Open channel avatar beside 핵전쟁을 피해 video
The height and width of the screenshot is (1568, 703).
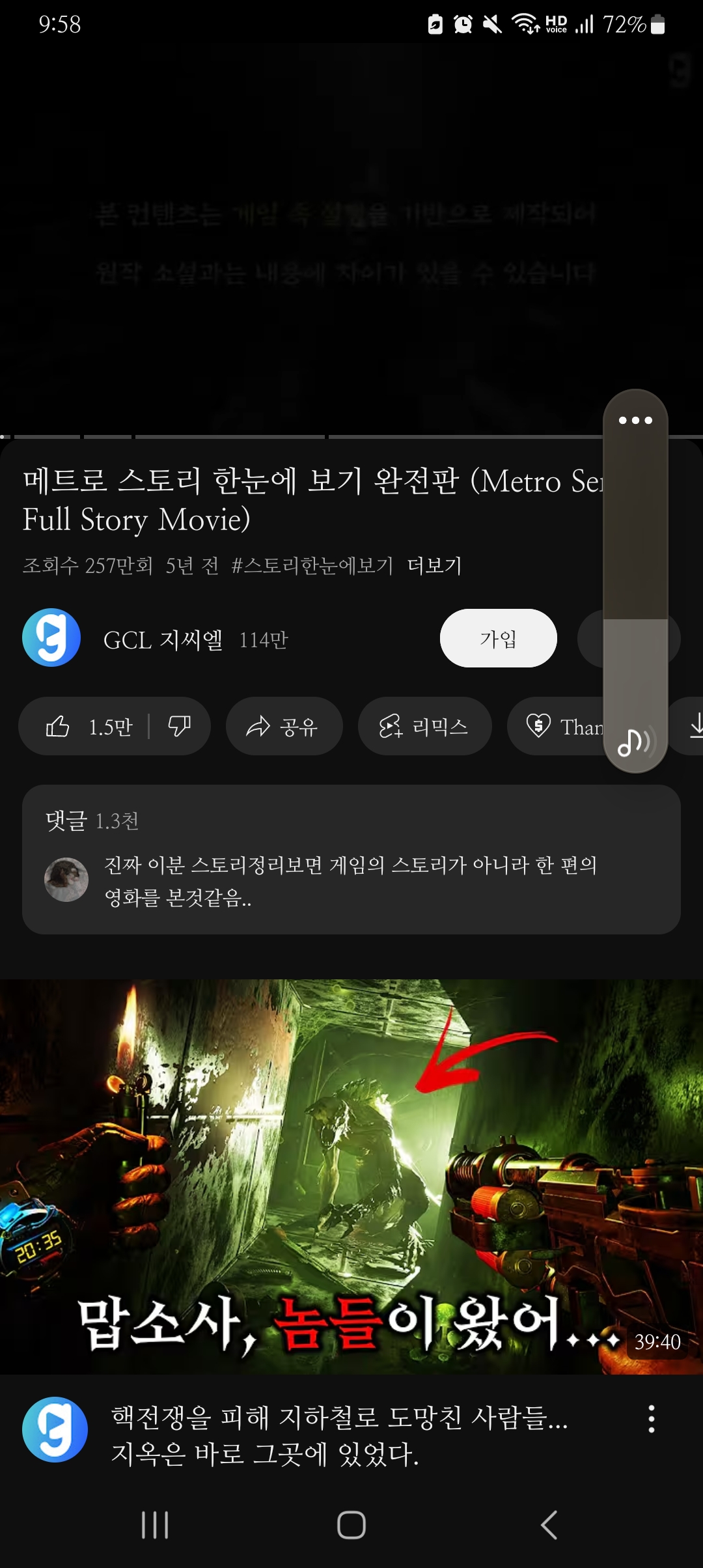[x=55, y=1429]
